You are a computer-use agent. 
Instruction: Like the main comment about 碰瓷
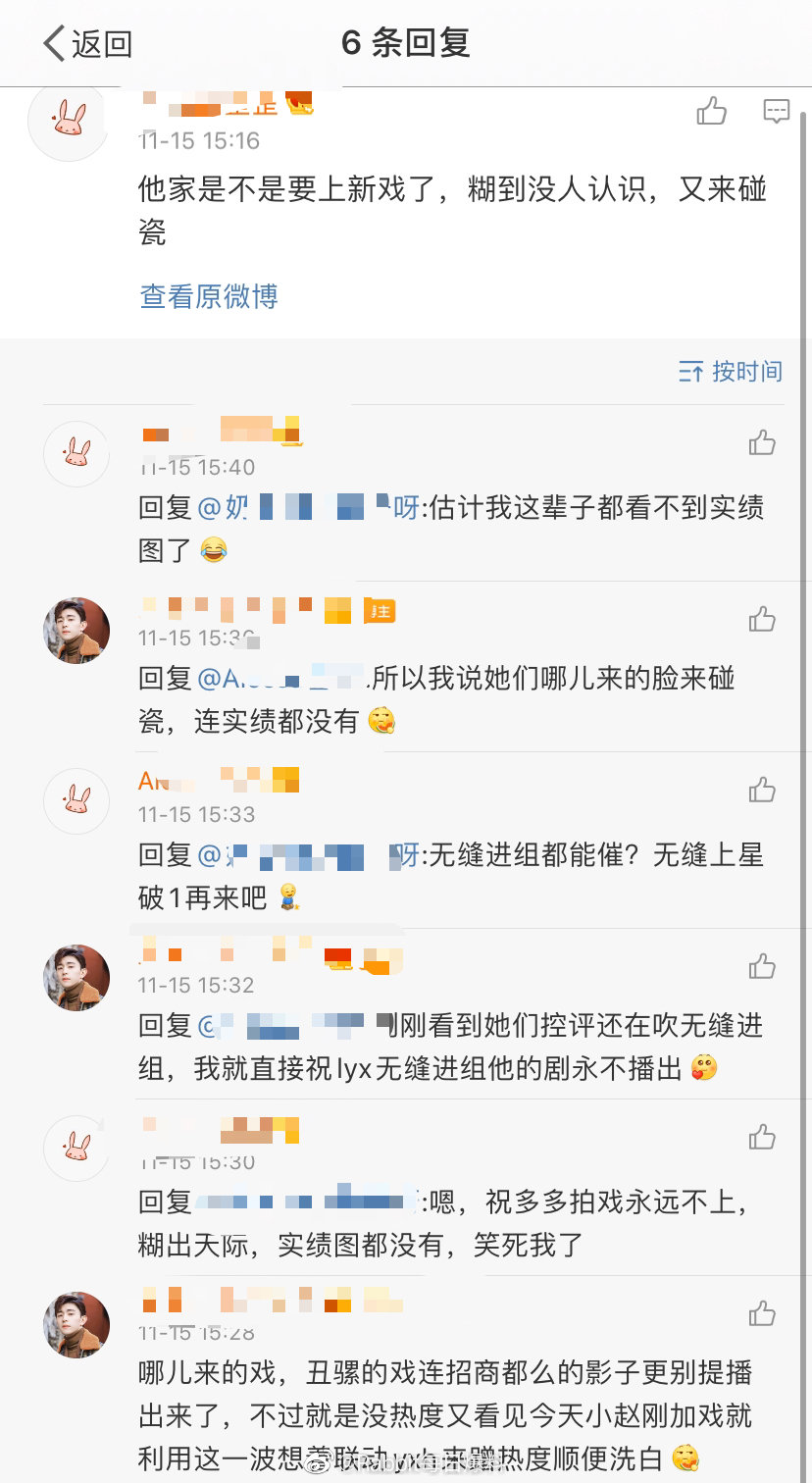[712, 112]
